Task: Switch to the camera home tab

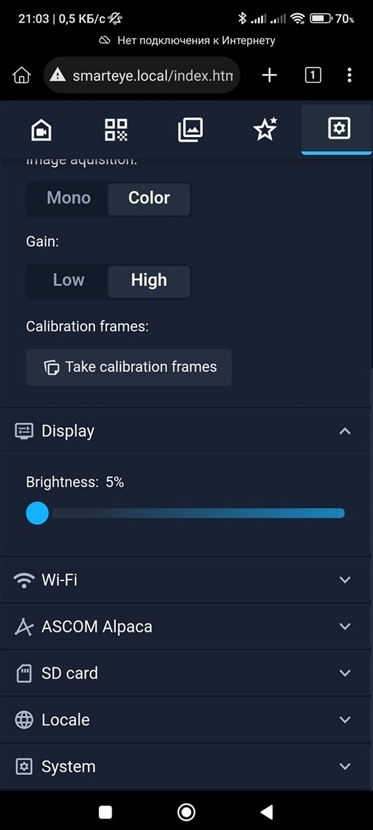Action: coord(41,130)
